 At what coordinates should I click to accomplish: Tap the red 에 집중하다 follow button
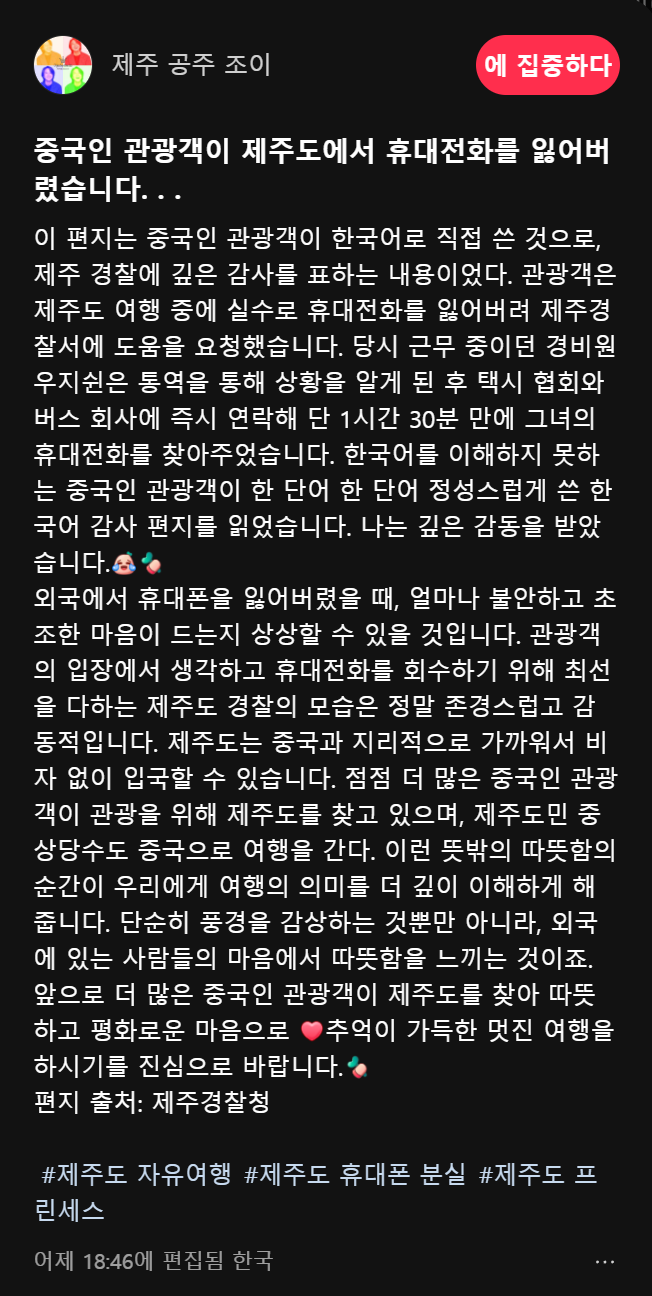[x=548, y=65]
